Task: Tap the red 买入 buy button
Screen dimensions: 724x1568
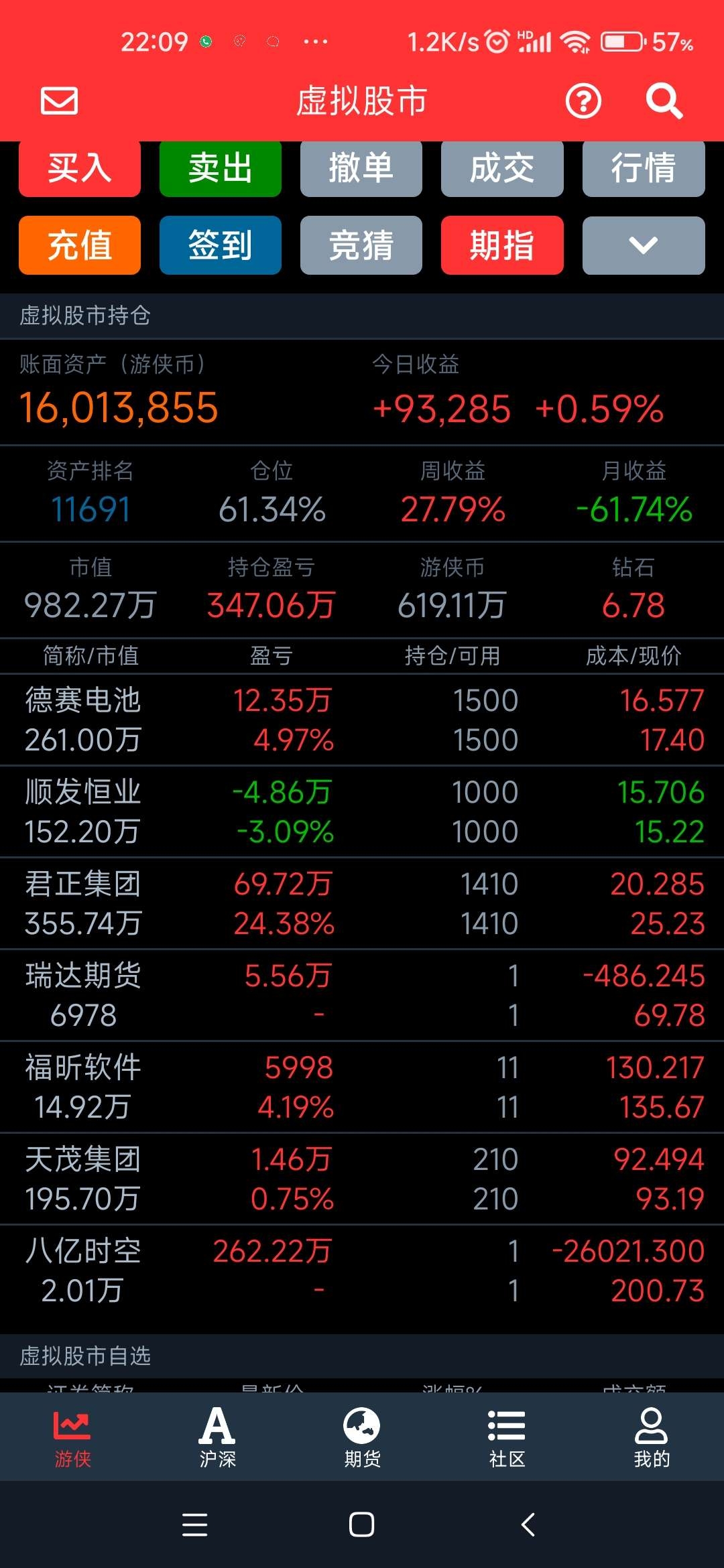Action: click(x=80, y=168)
